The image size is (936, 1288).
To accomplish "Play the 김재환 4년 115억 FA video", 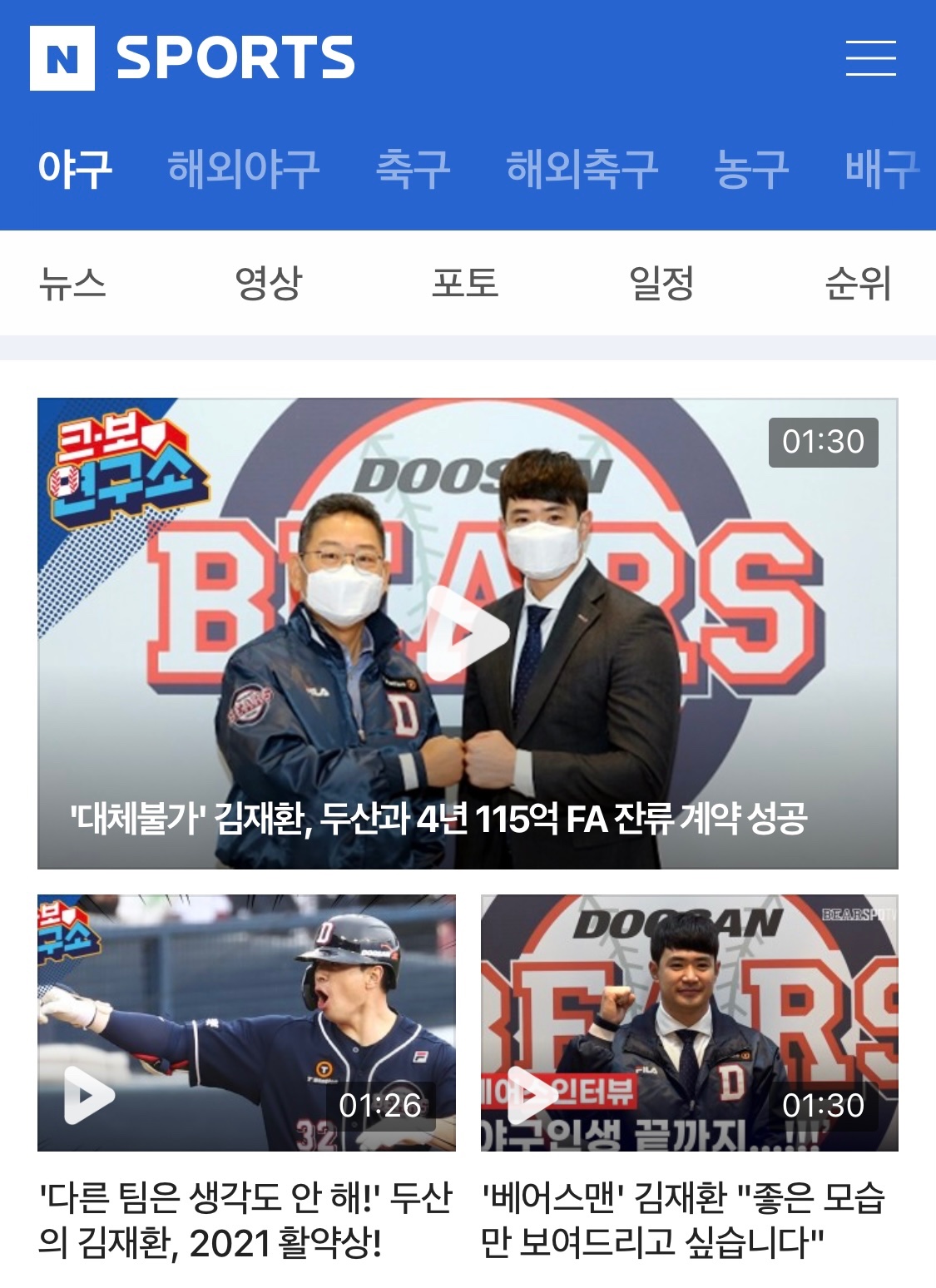I will coord(468,633).
